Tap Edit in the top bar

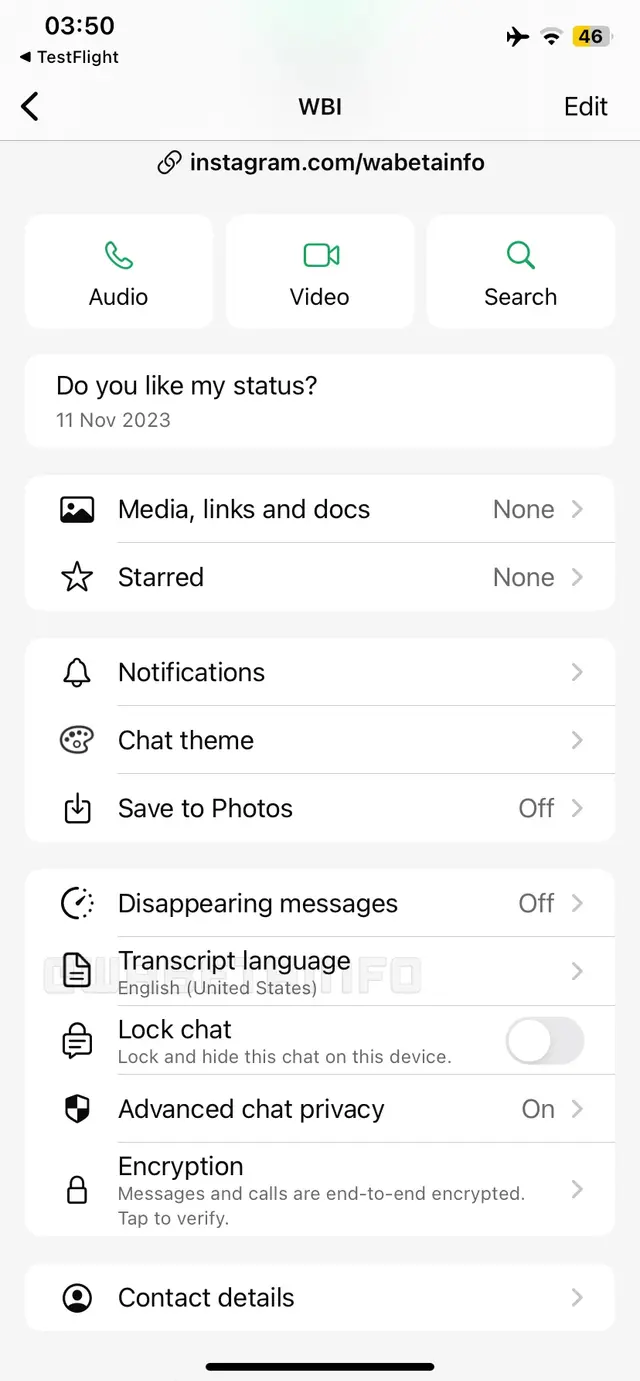(x=585, y=107)
